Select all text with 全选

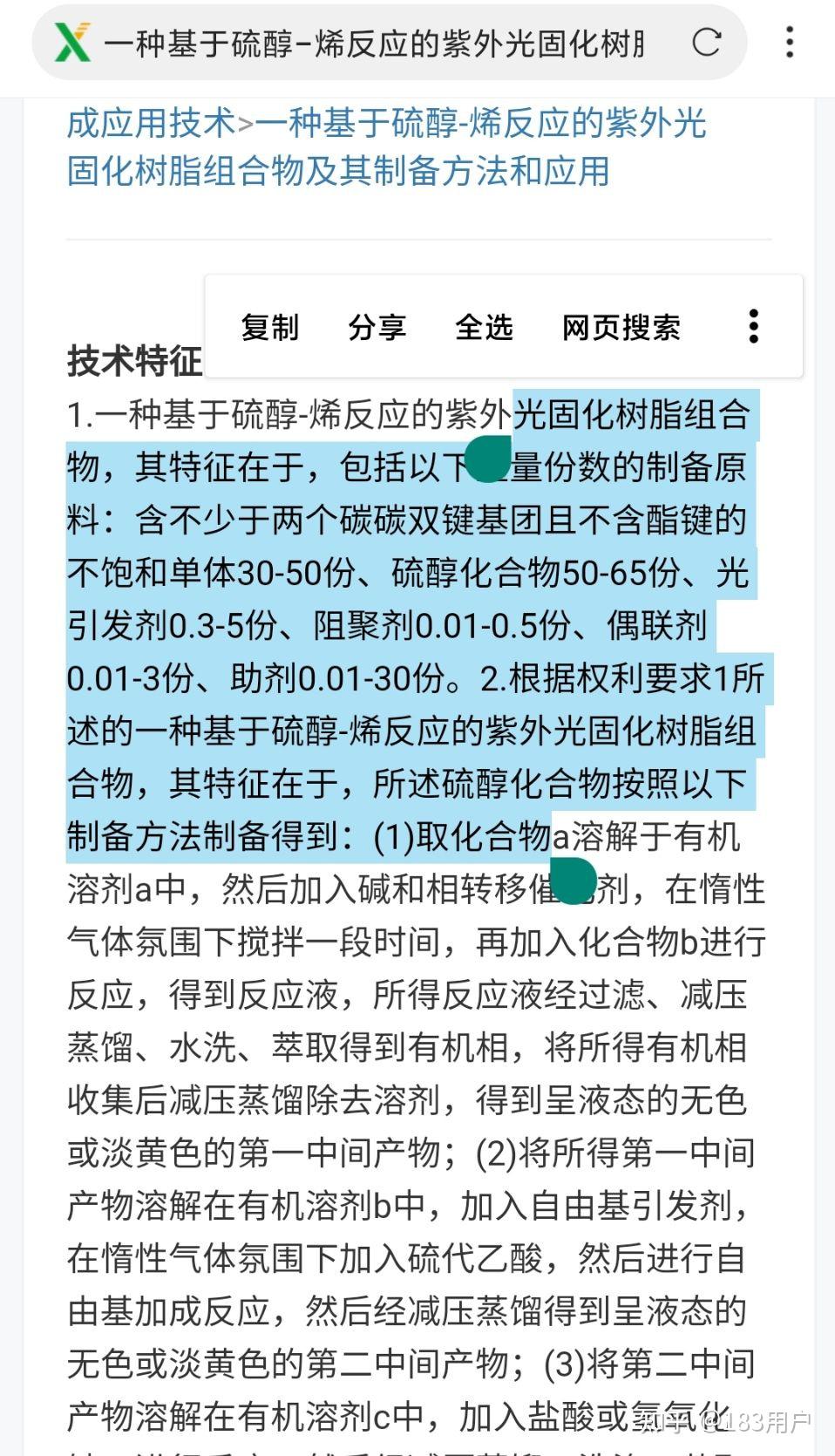tap(484, 327)
